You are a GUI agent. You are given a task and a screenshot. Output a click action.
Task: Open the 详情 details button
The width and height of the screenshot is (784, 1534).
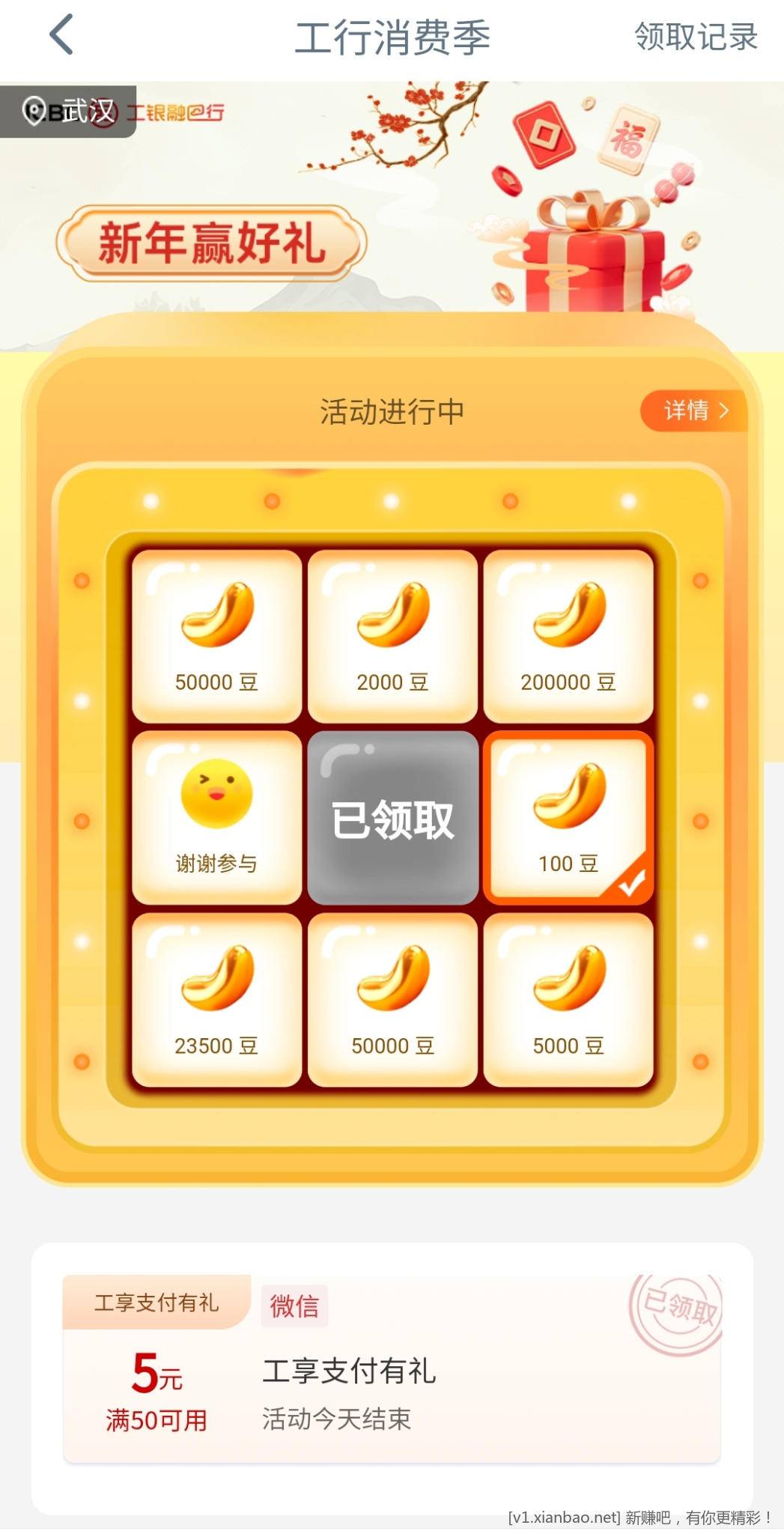[693, 410]
